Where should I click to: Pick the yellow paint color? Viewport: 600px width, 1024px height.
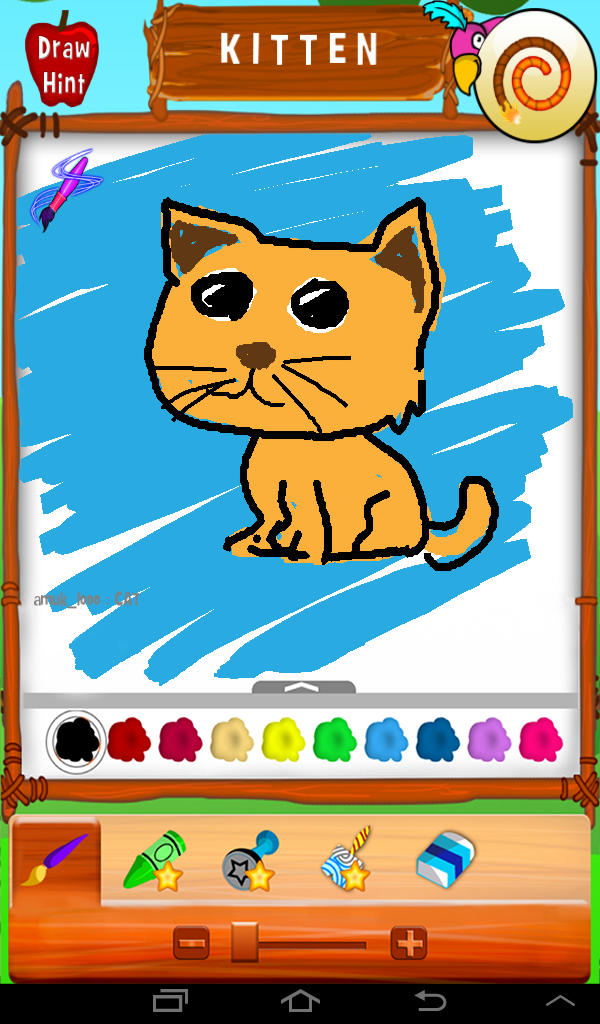click(283, 740)
